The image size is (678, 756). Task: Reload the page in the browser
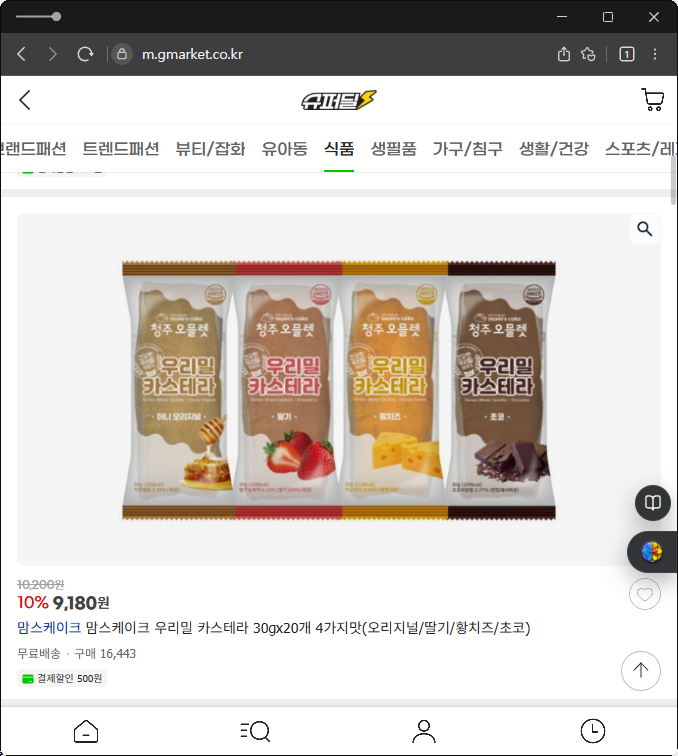86,54
